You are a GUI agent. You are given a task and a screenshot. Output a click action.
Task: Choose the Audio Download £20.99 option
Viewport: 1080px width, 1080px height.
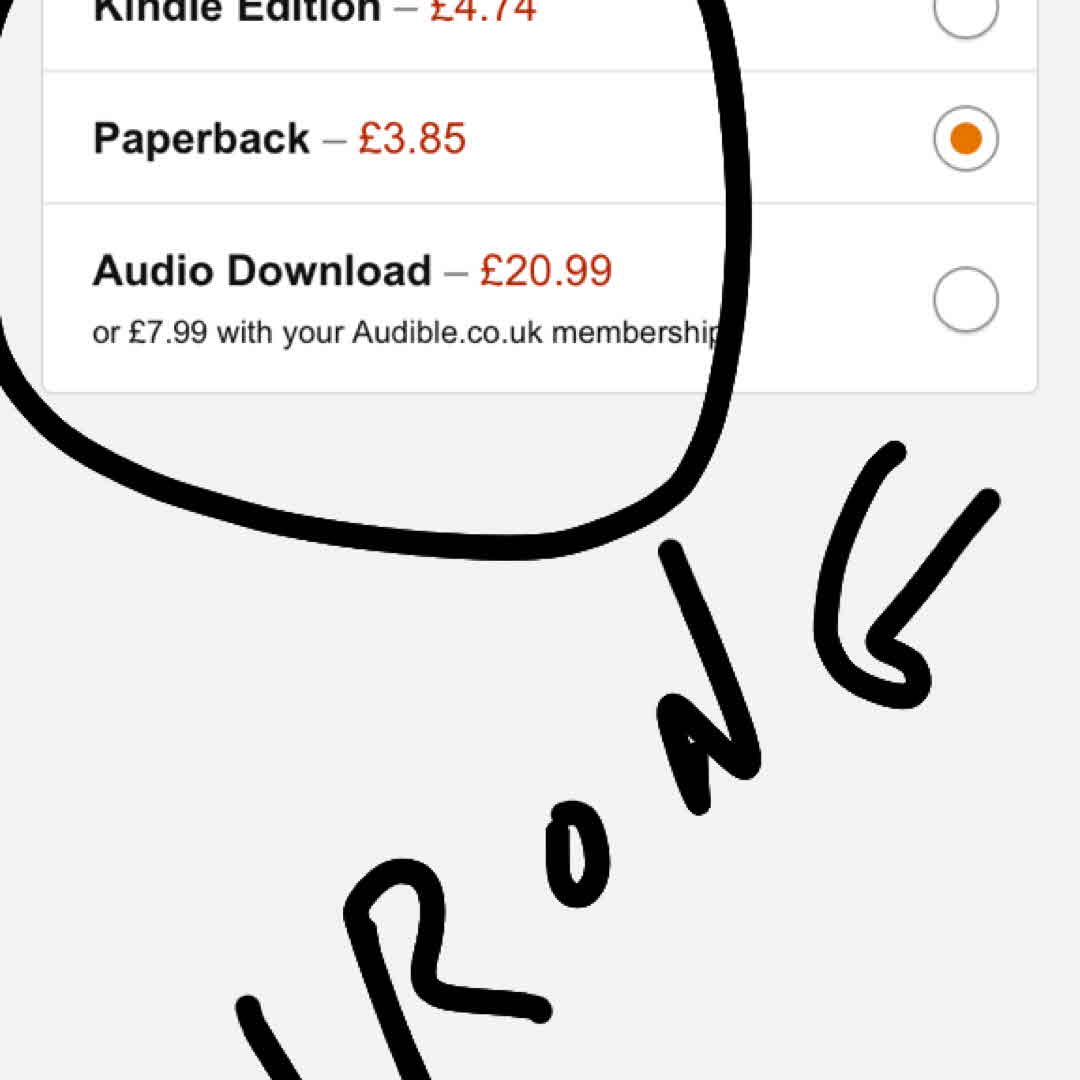(965, 298)
